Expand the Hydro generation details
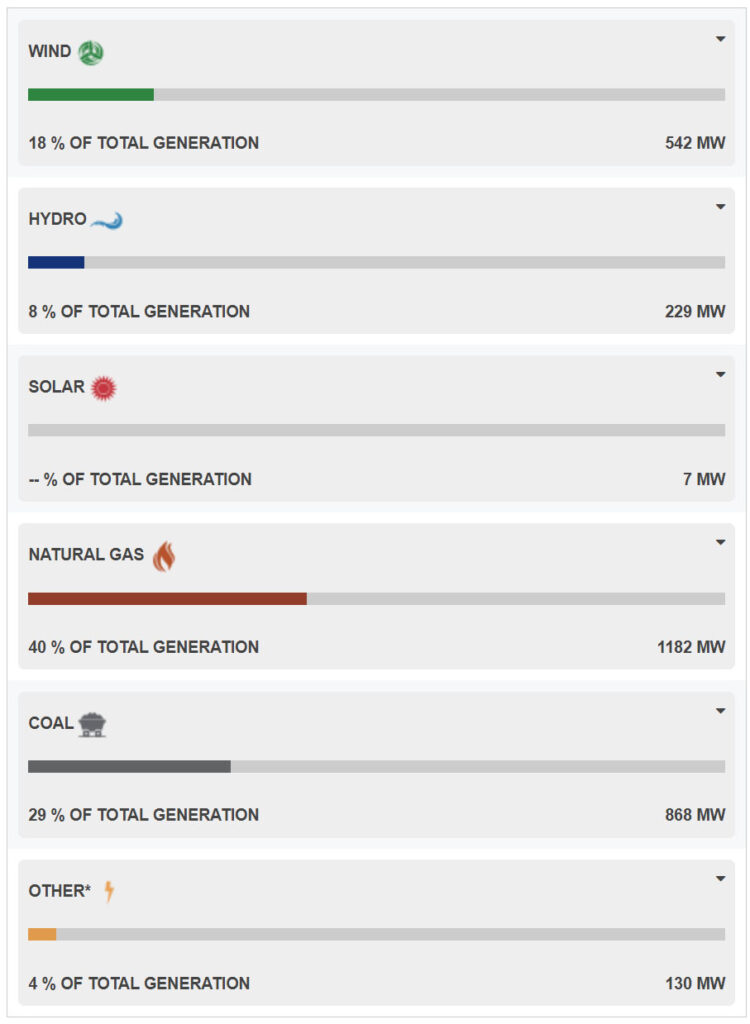 (x=720, y=207)
